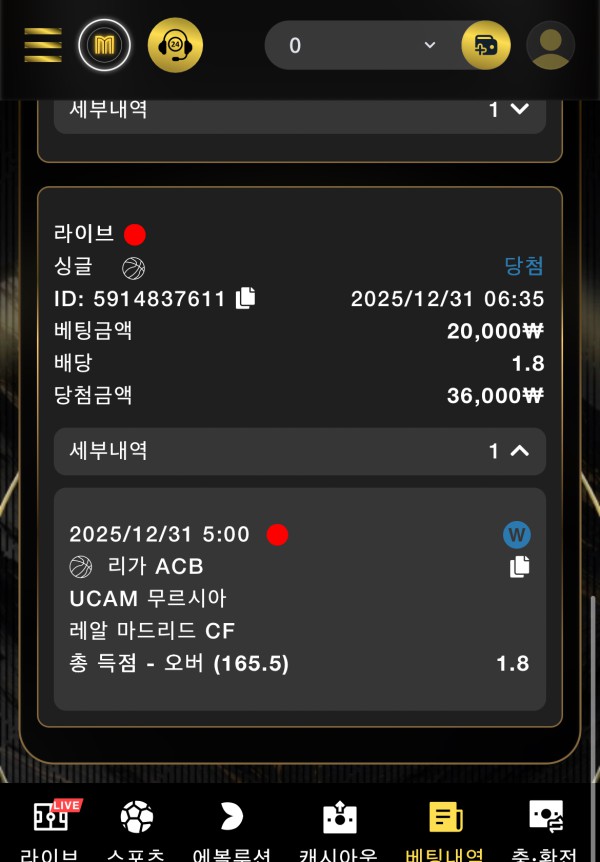Open the hamburger menu

43,45
